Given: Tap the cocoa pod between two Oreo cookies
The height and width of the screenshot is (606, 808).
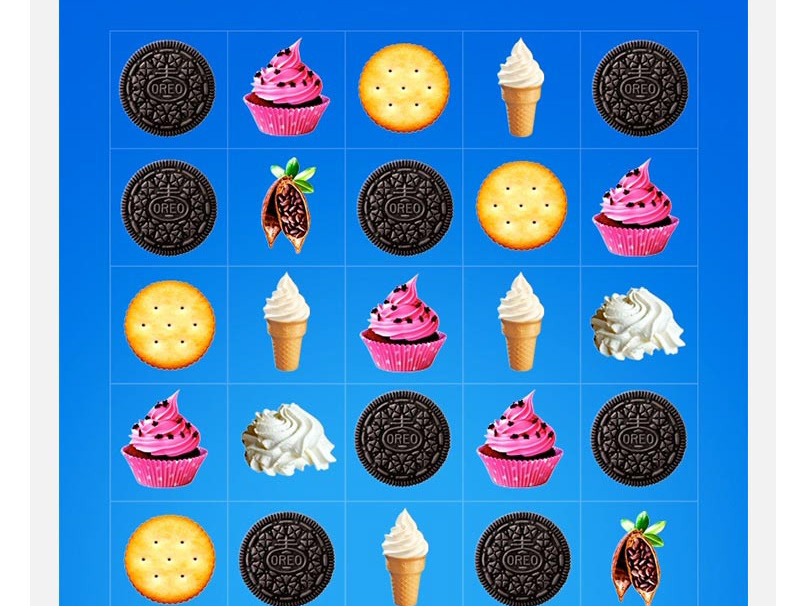Looking at the screenshot, I should (287, 206).
